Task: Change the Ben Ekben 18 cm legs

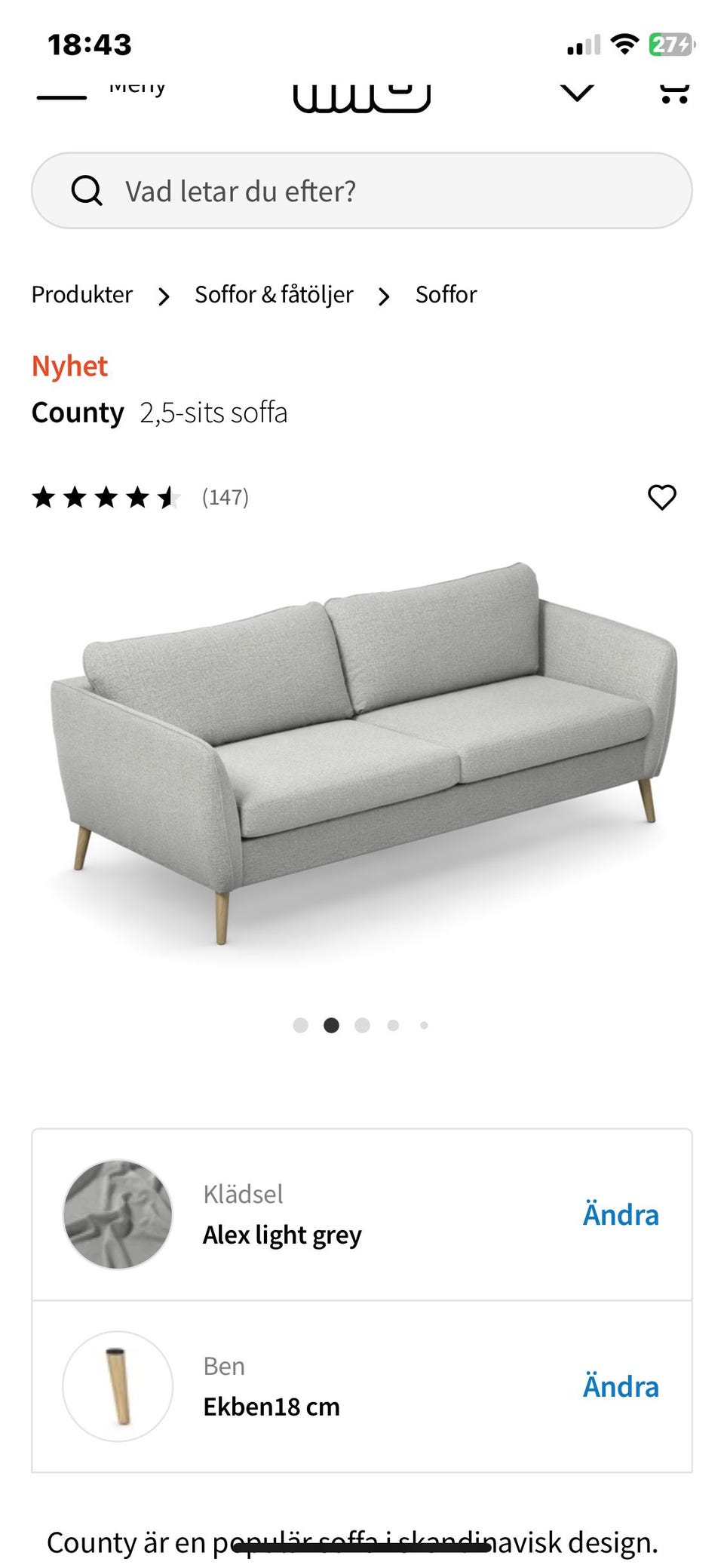Action: pos(620,1387)
